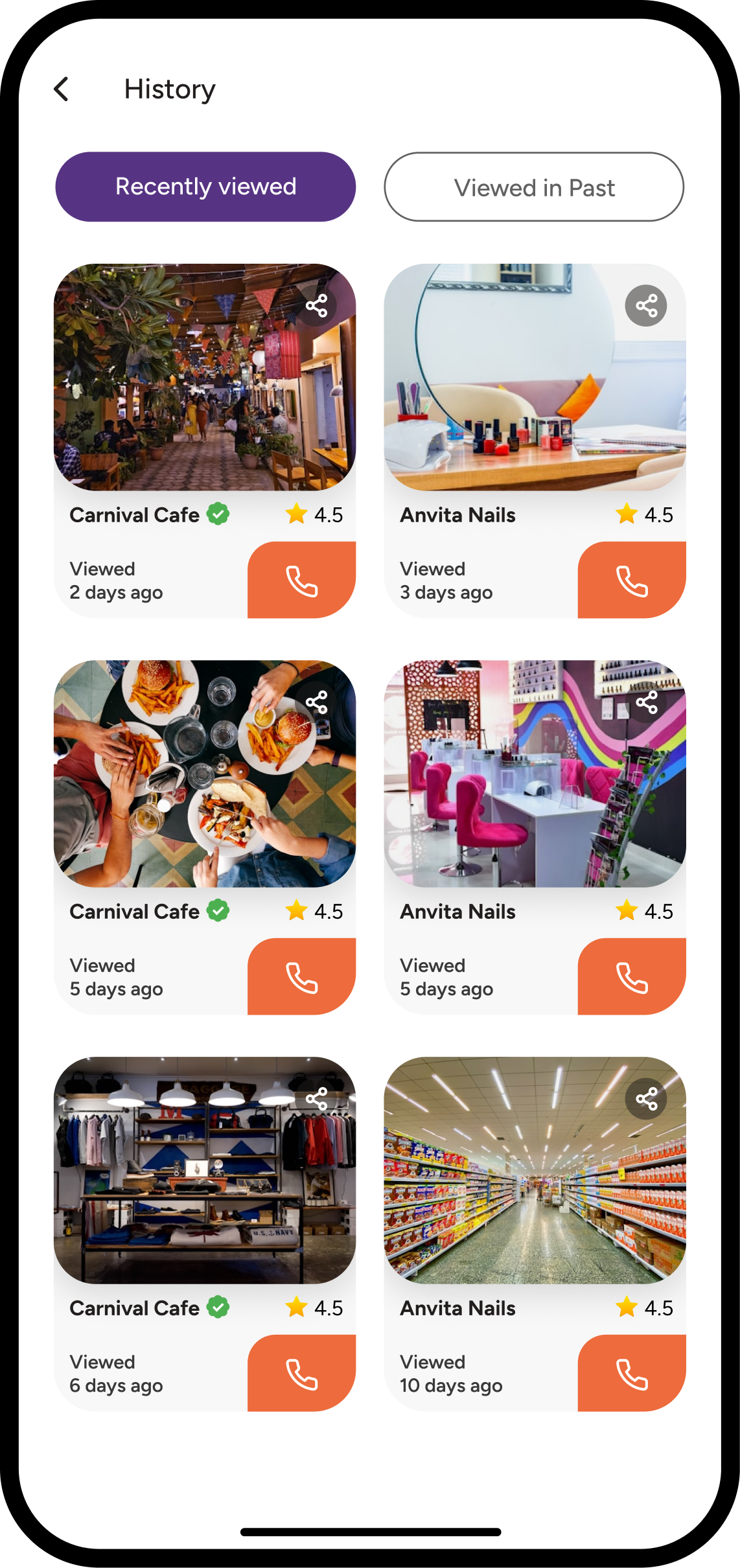Call Anvita Nails viewed 3 days ago

tap(631, 581)
